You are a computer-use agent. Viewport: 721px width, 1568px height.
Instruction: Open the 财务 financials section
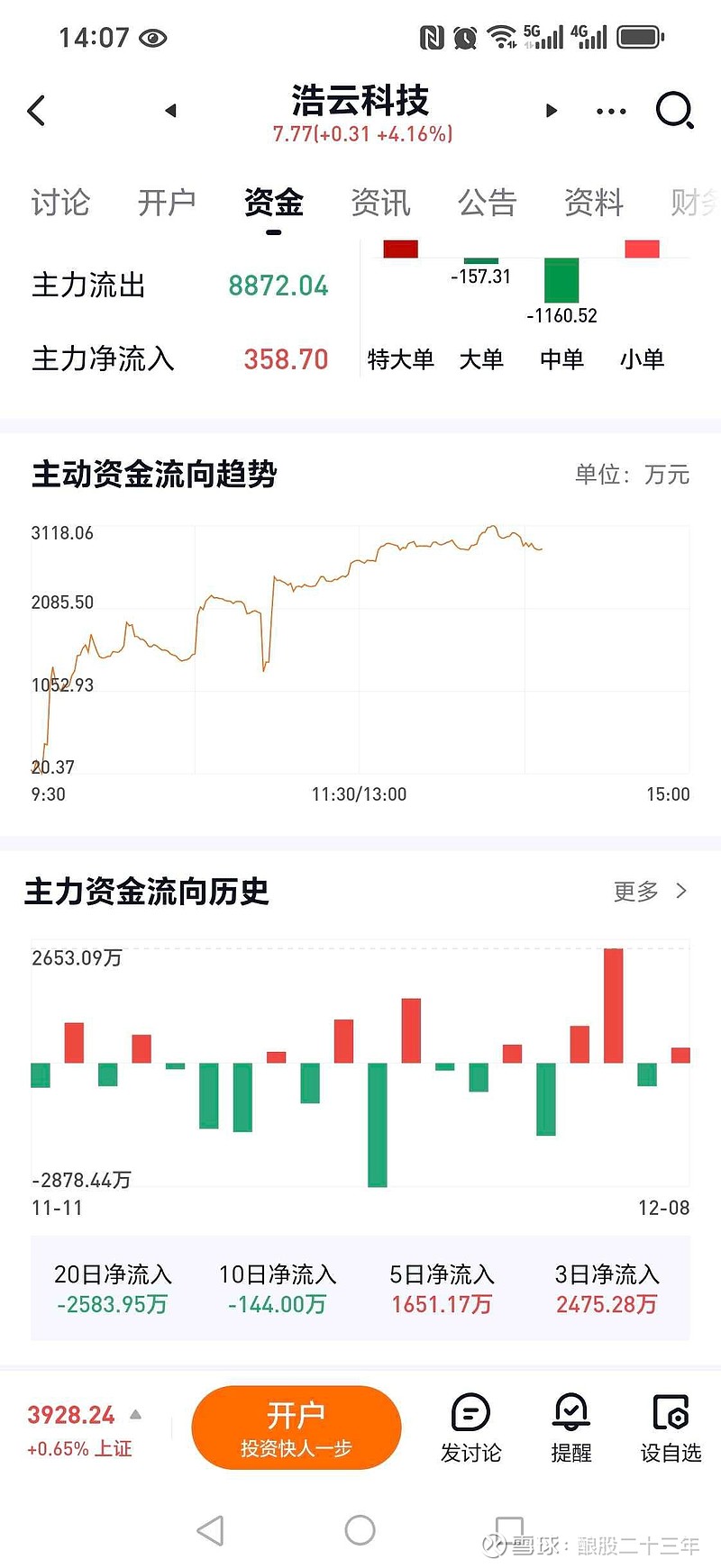point(692,203)
